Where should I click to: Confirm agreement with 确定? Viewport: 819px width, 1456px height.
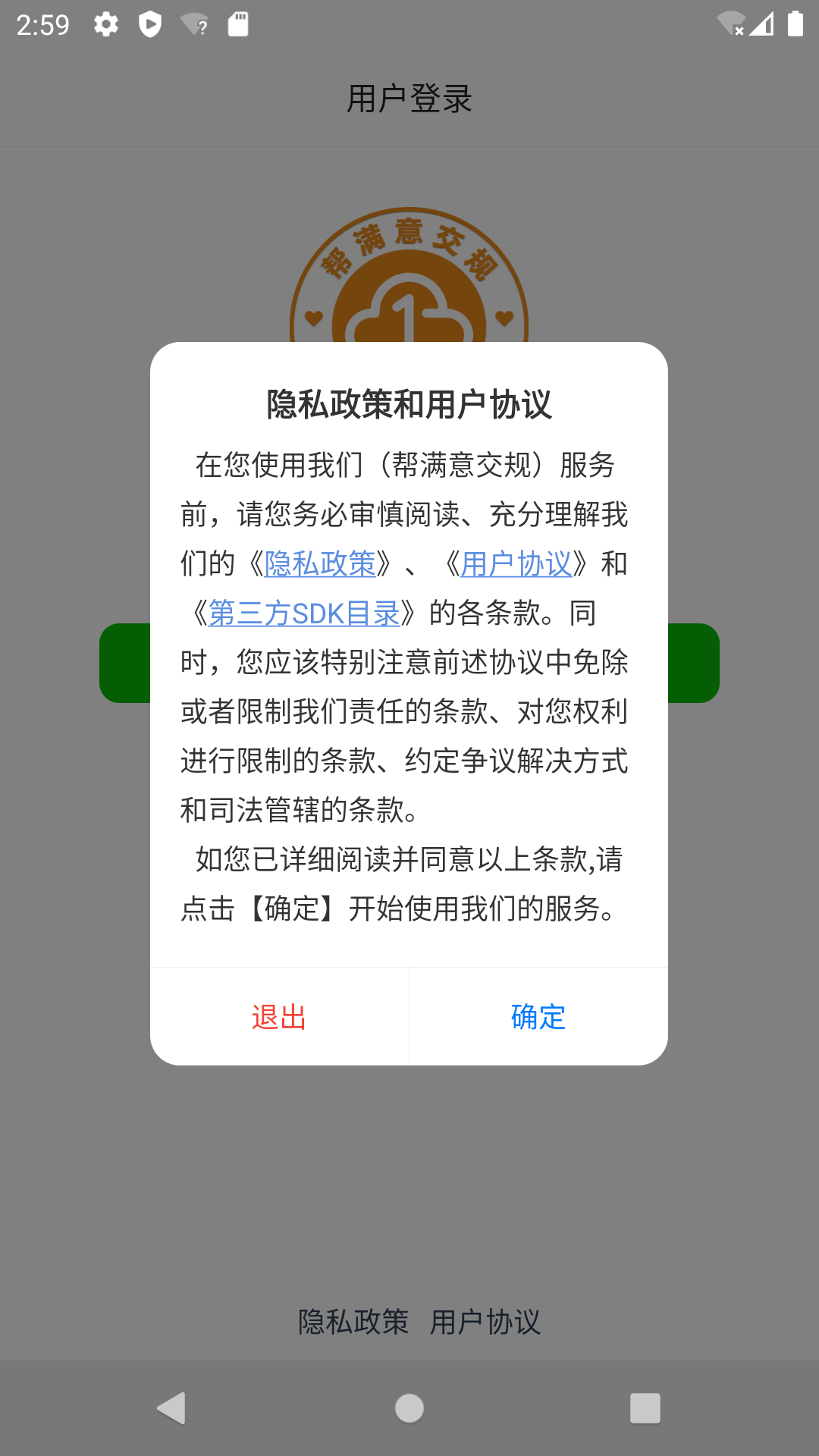tap(538, 1017)
